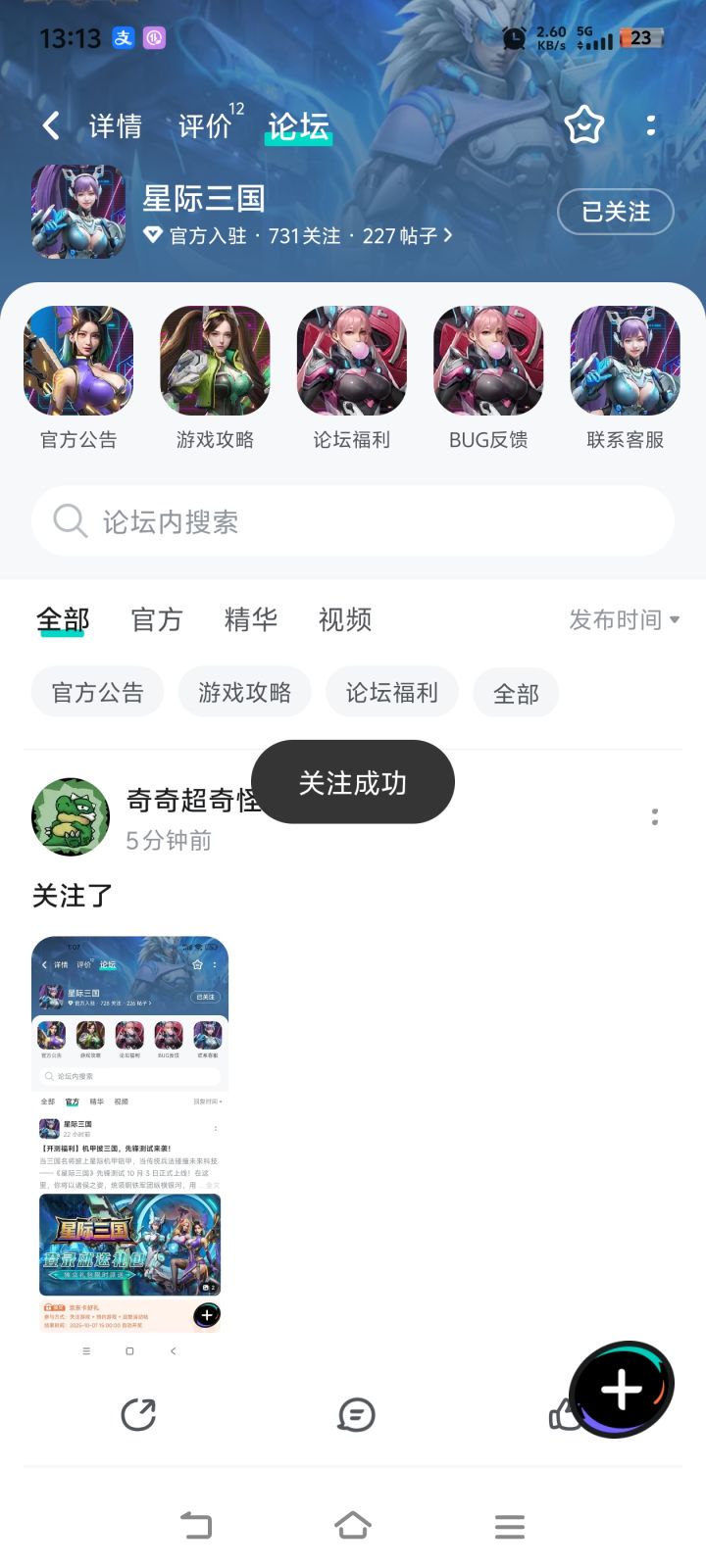Viewport: 706px width, 1568px height.
Task: Open the comment bubble icon at bottom
Action: pos(356,1415)
